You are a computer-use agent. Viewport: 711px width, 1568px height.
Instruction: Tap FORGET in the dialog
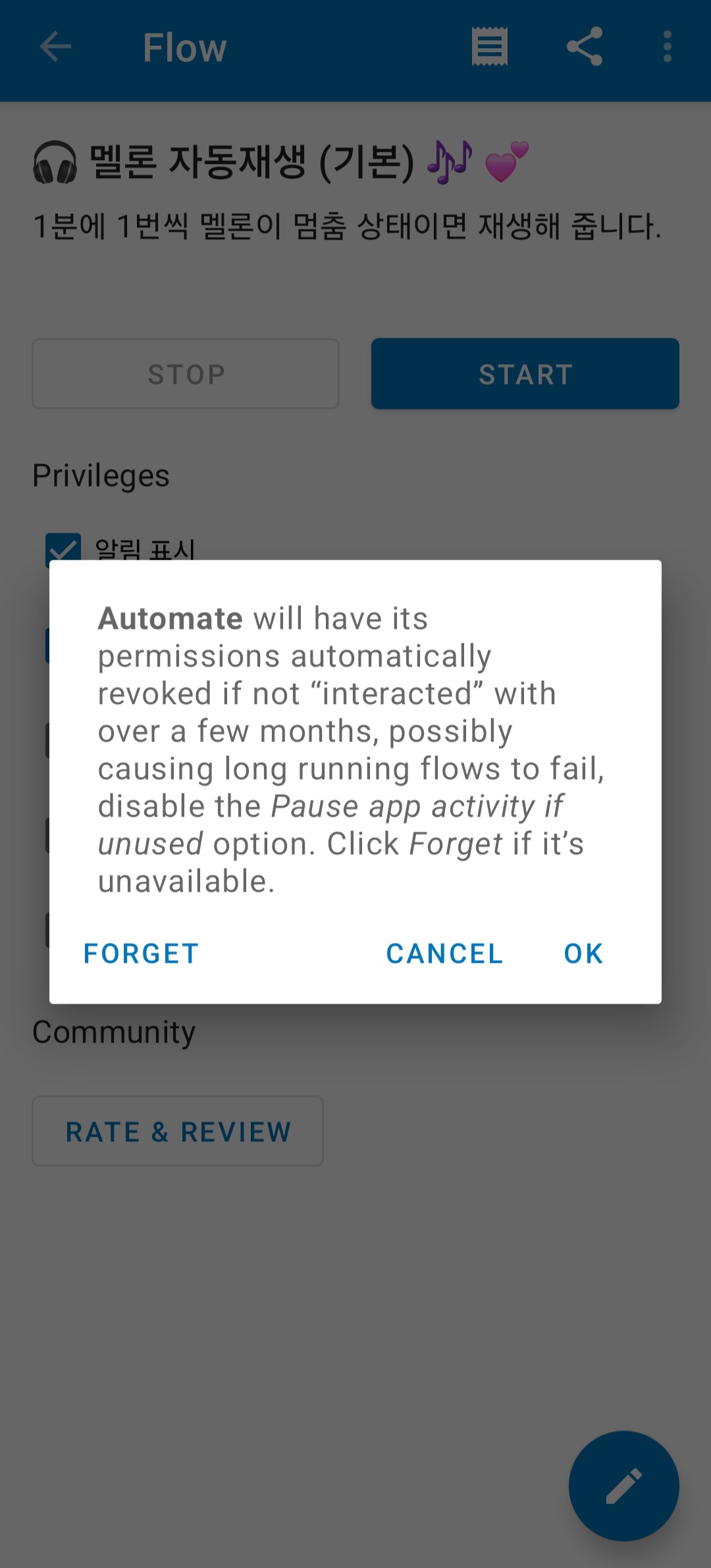(x=141, y=953)
